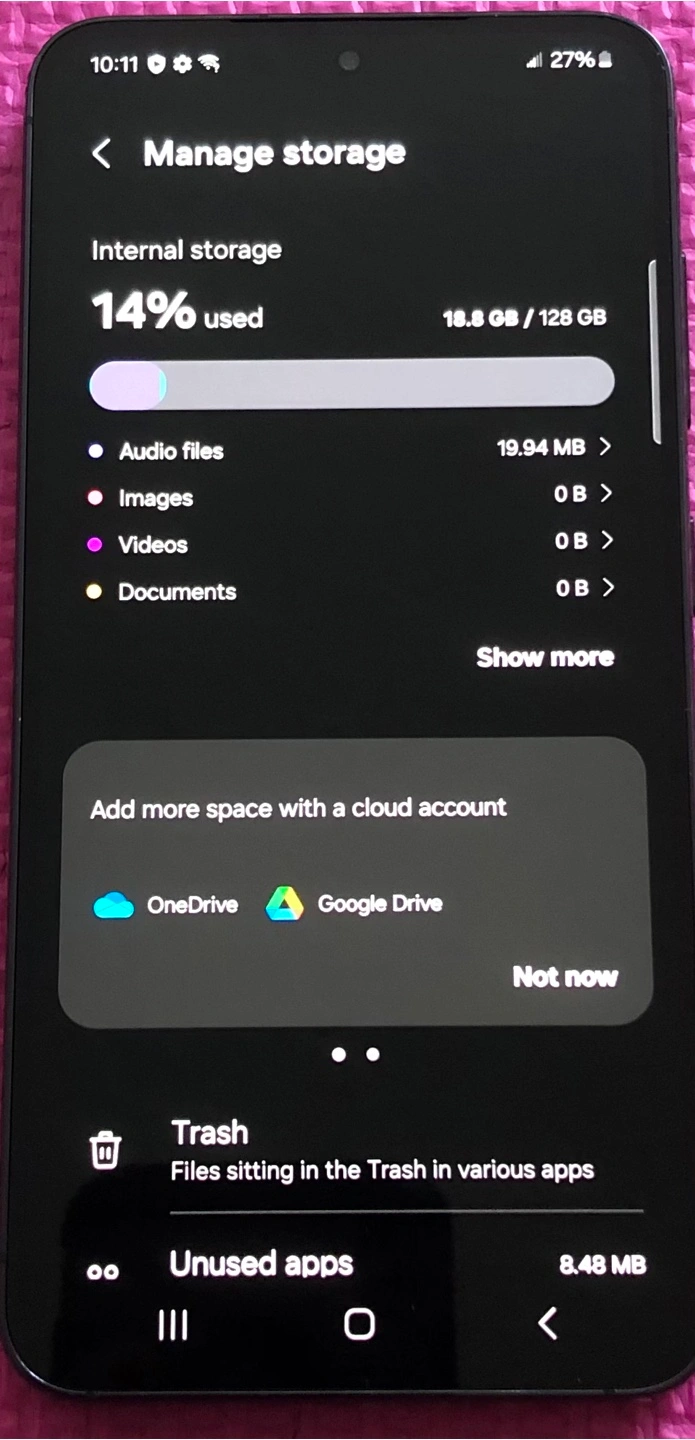The width and height of the screenshot is (695, 1440).
Task: Tap the home button in navigation bar
Action: point(358,1324)
